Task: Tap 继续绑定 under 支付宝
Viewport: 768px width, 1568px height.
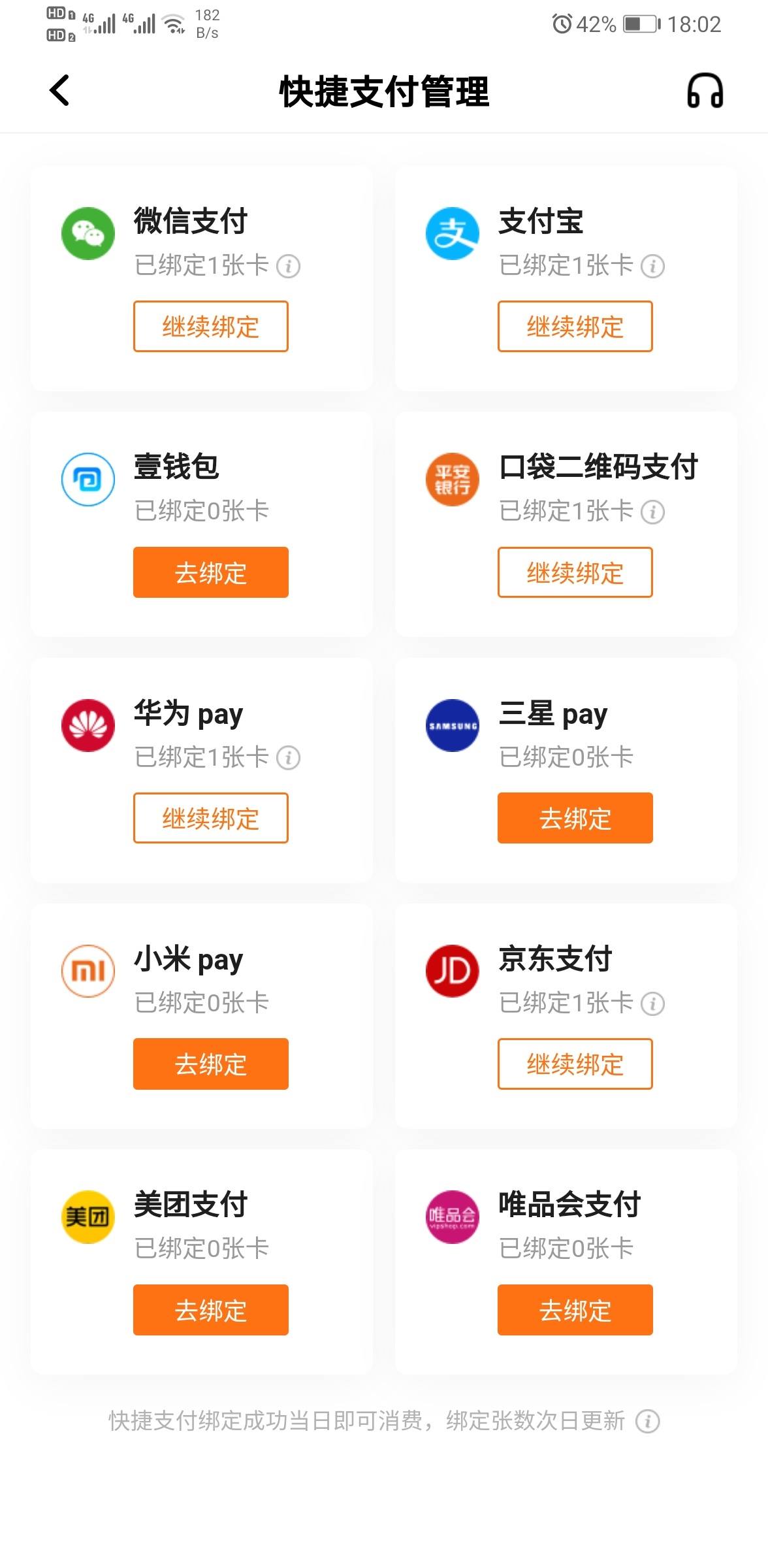Action: [x=575, y=326]
